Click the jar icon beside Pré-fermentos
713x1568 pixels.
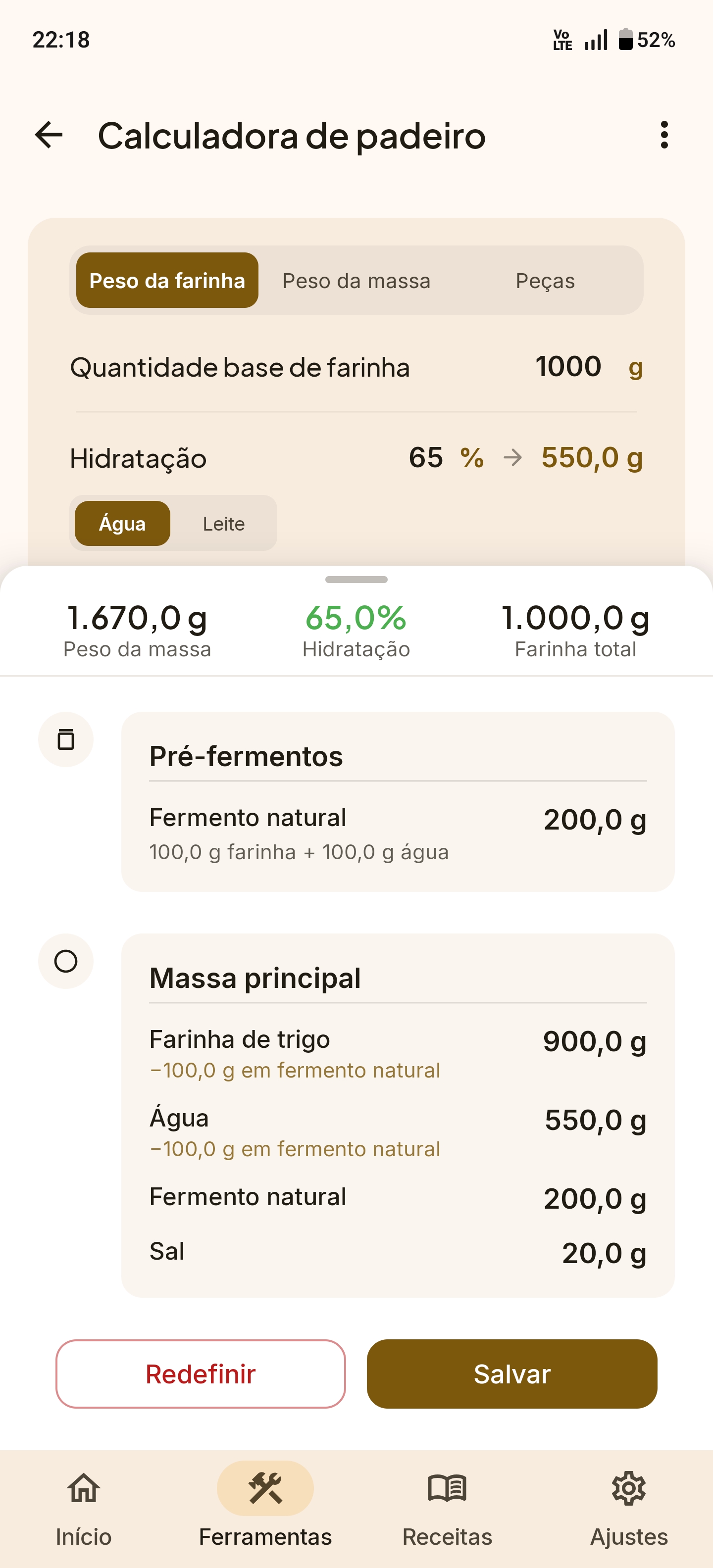[65, 739]
